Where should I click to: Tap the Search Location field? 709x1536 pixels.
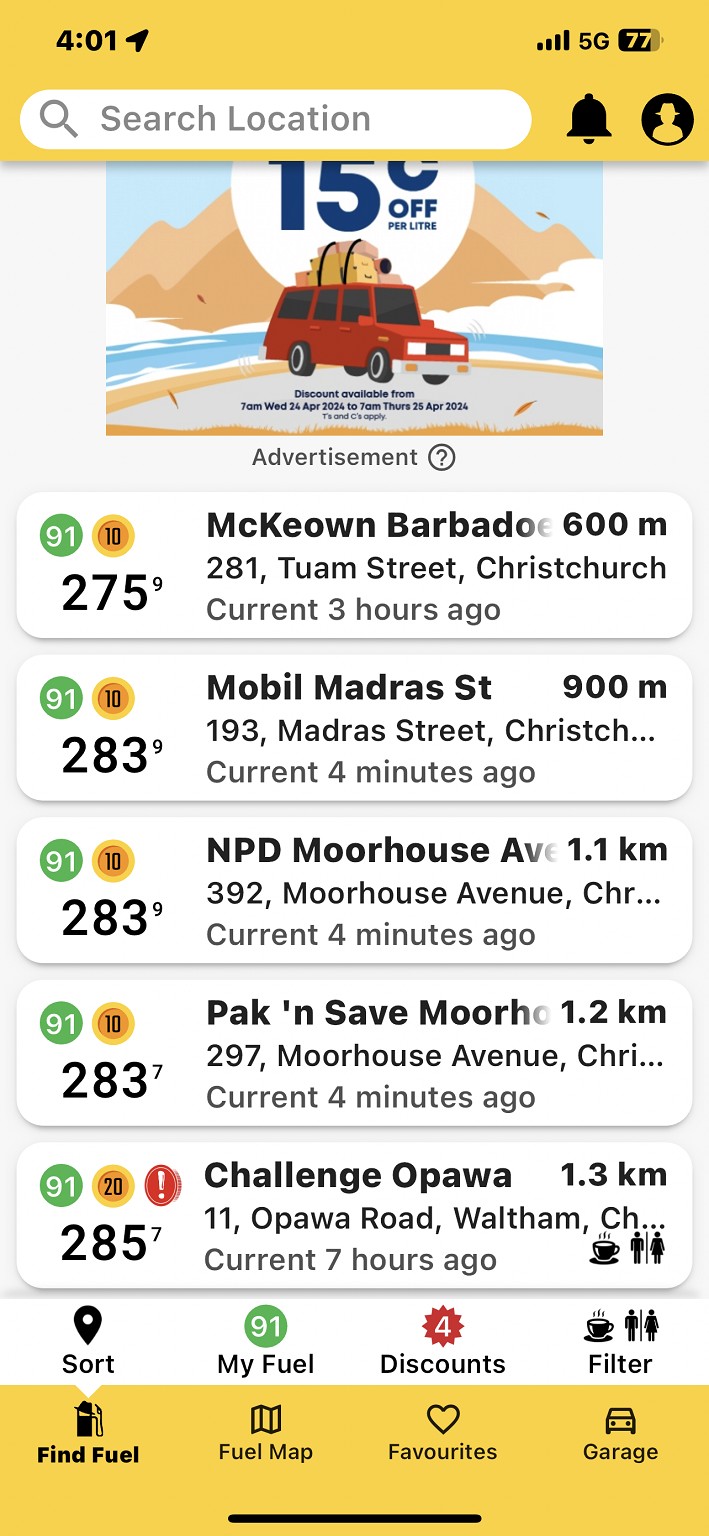(275, 119)
